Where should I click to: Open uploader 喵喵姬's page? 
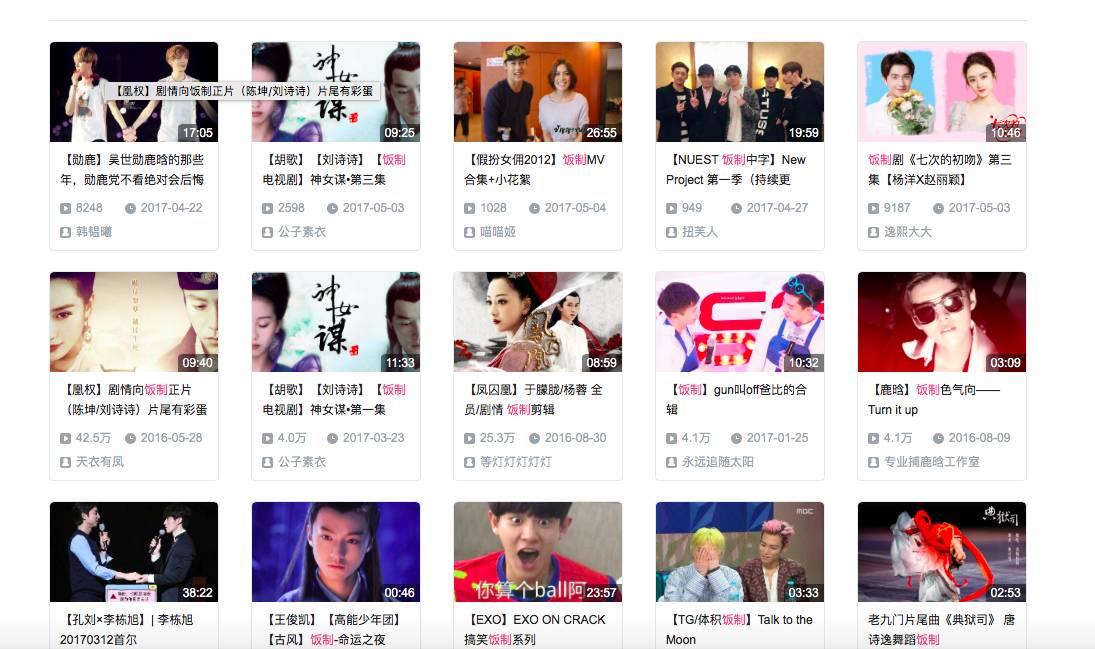pos(500,232)
